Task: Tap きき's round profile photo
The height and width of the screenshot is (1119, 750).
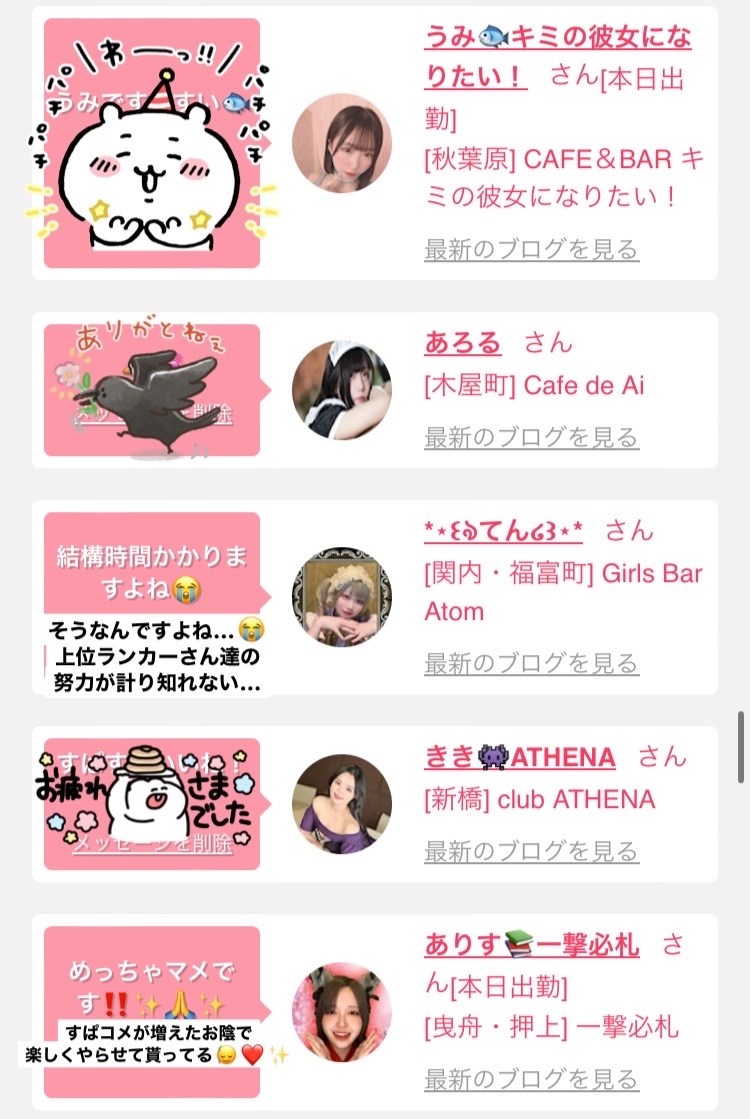Action: pos(342,804)
